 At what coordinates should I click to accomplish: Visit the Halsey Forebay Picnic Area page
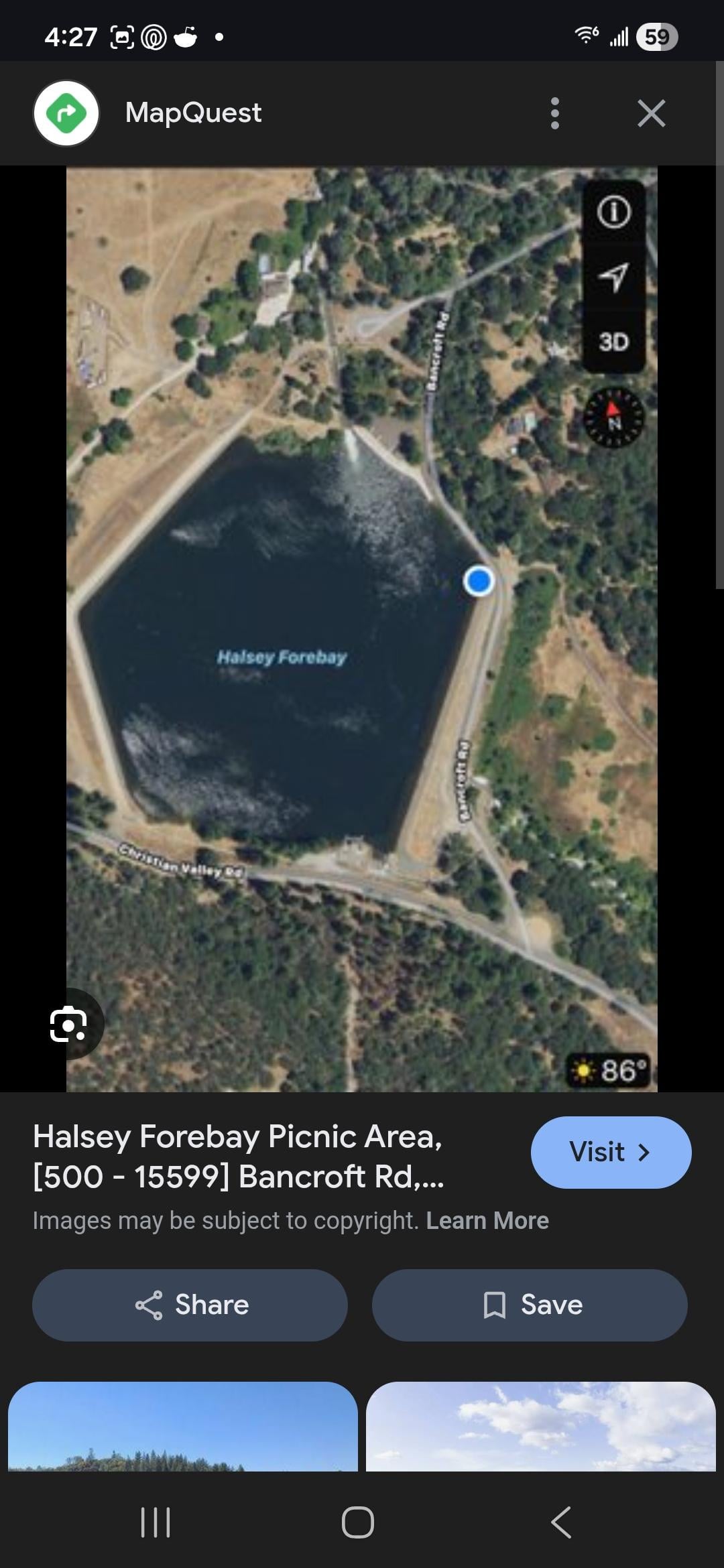(x=610, y=1152)
